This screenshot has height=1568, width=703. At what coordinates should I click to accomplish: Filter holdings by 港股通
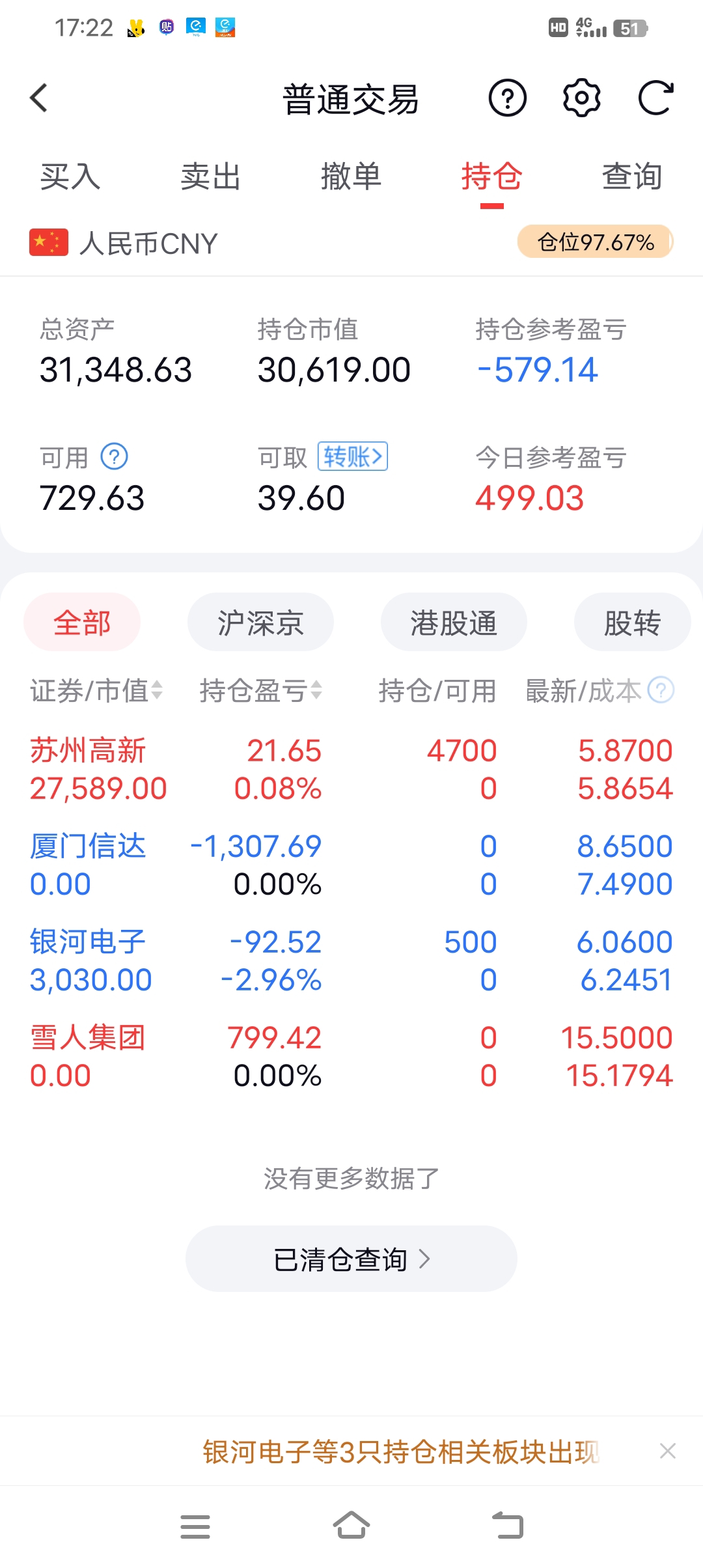click(x=454, y=623)
